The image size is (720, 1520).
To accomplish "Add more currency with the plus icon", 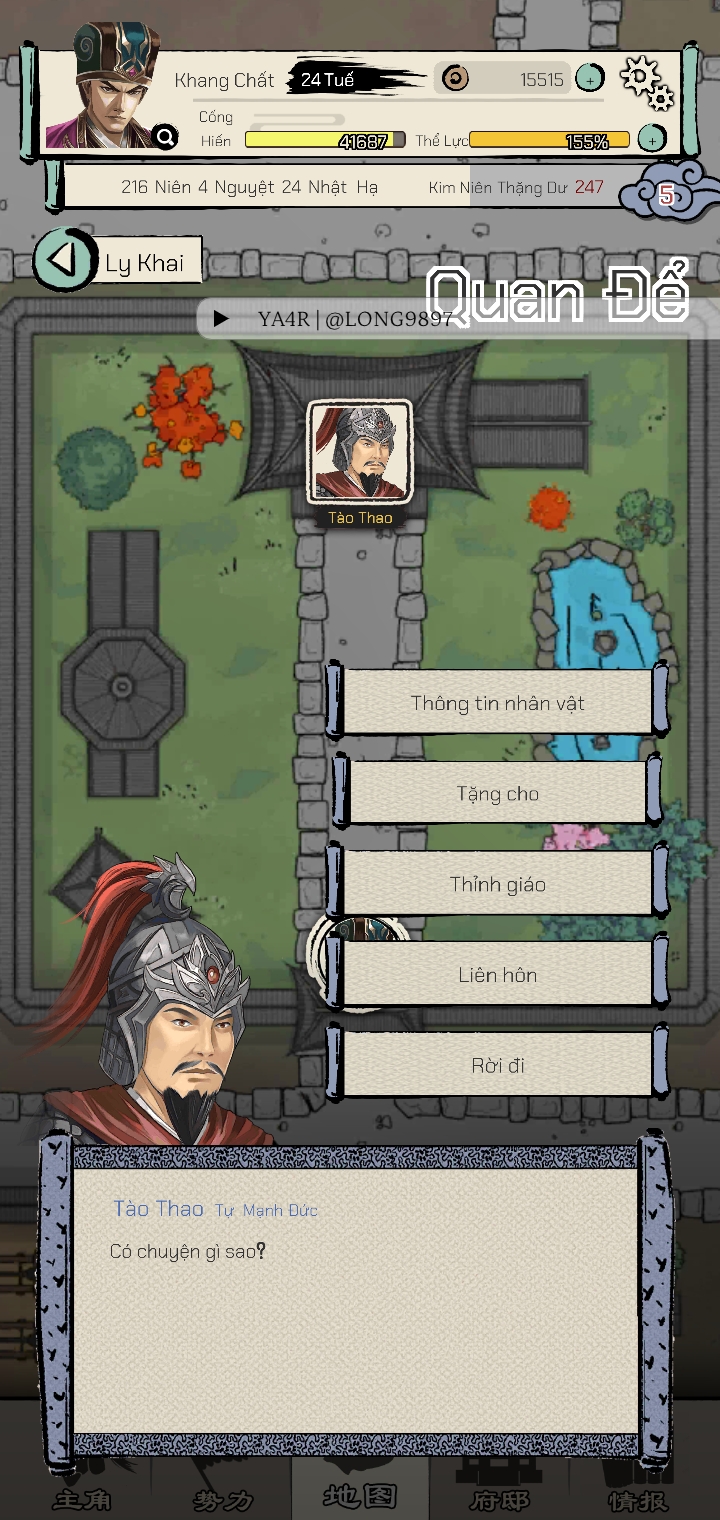I will coord(590,79).
